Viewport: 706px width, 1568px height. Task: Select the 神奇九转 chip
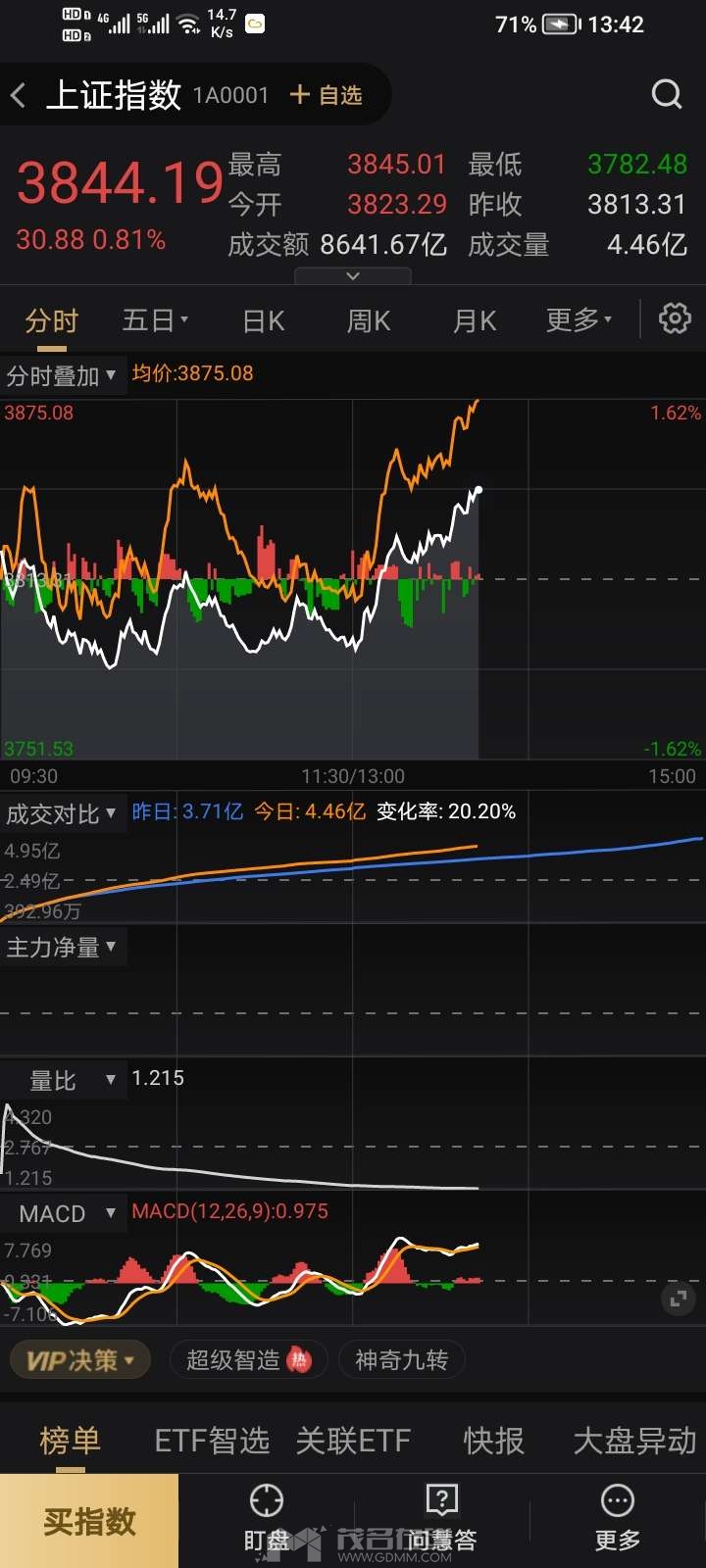coord(401,1360)
